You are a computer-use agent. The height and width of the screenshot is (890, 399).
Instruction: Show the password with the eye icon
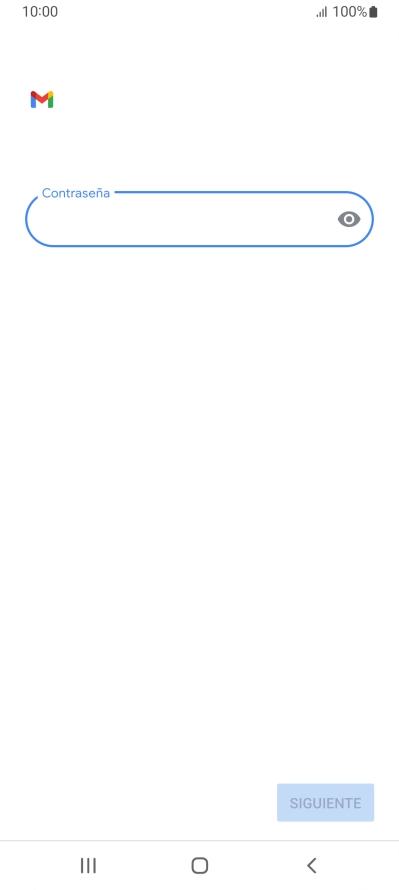tap(349, 219)
